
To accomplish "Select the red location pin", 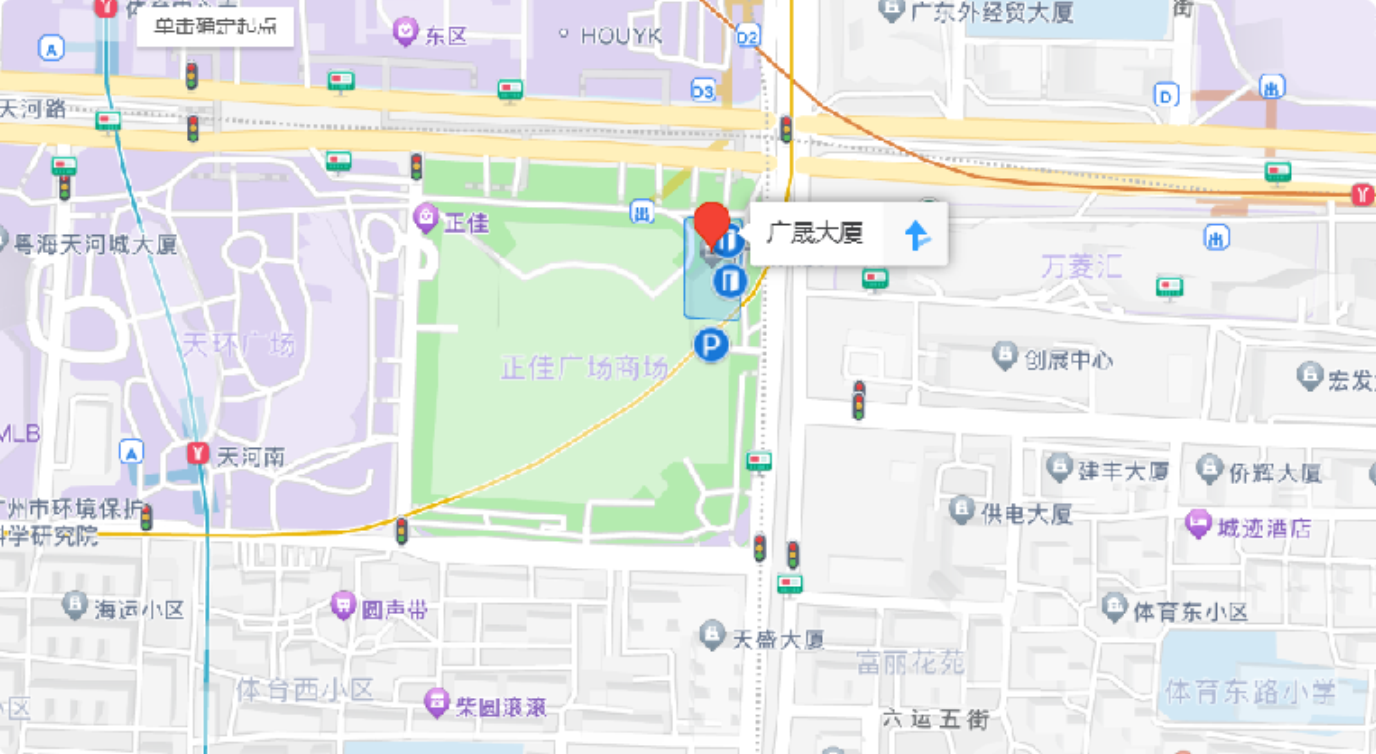I will point(712,224).
